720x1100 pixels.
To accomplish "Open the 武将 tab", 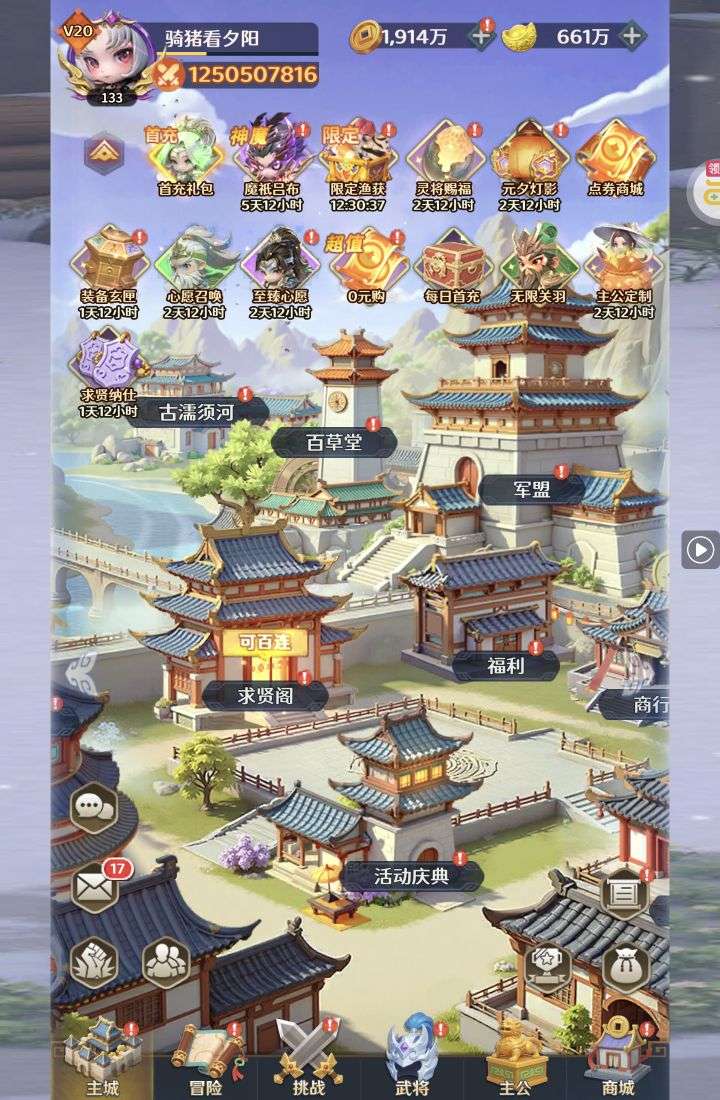I will pyautogui.click(x=411, y=1060).
